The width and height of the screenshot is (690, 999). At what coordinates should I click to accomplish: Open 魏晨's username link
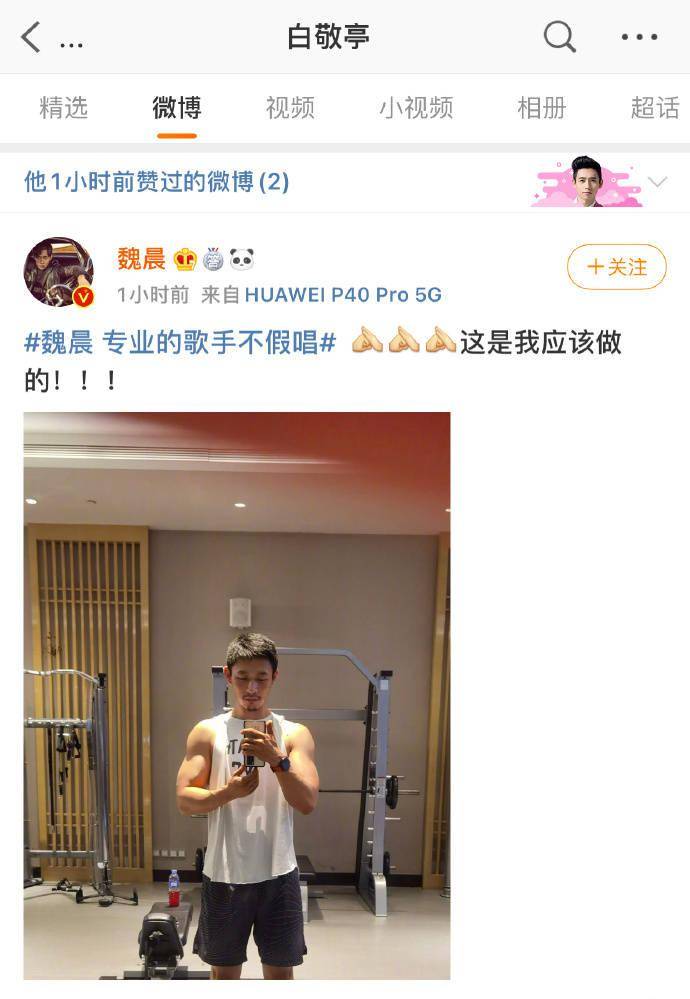tap(141, 260)
